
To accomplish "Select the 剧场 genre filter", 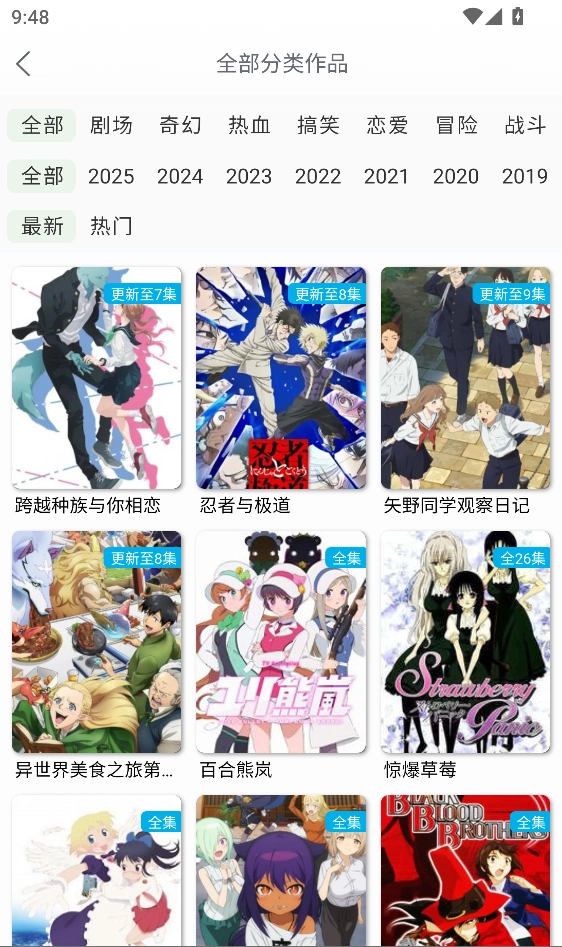I will (111, 126).
